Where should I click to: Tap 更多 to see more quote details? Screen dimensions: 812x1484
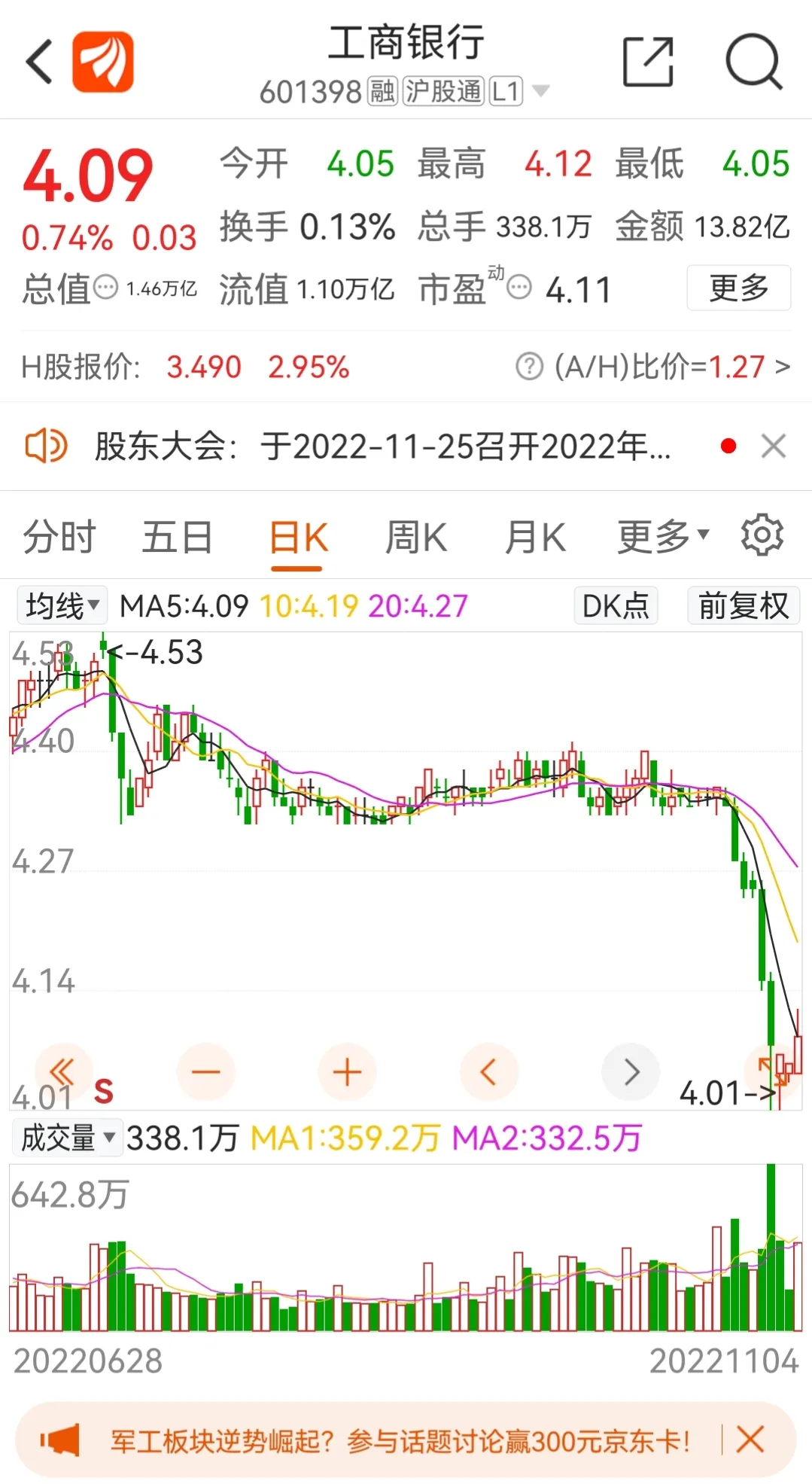pyautogui.click(x=738, y=288)
